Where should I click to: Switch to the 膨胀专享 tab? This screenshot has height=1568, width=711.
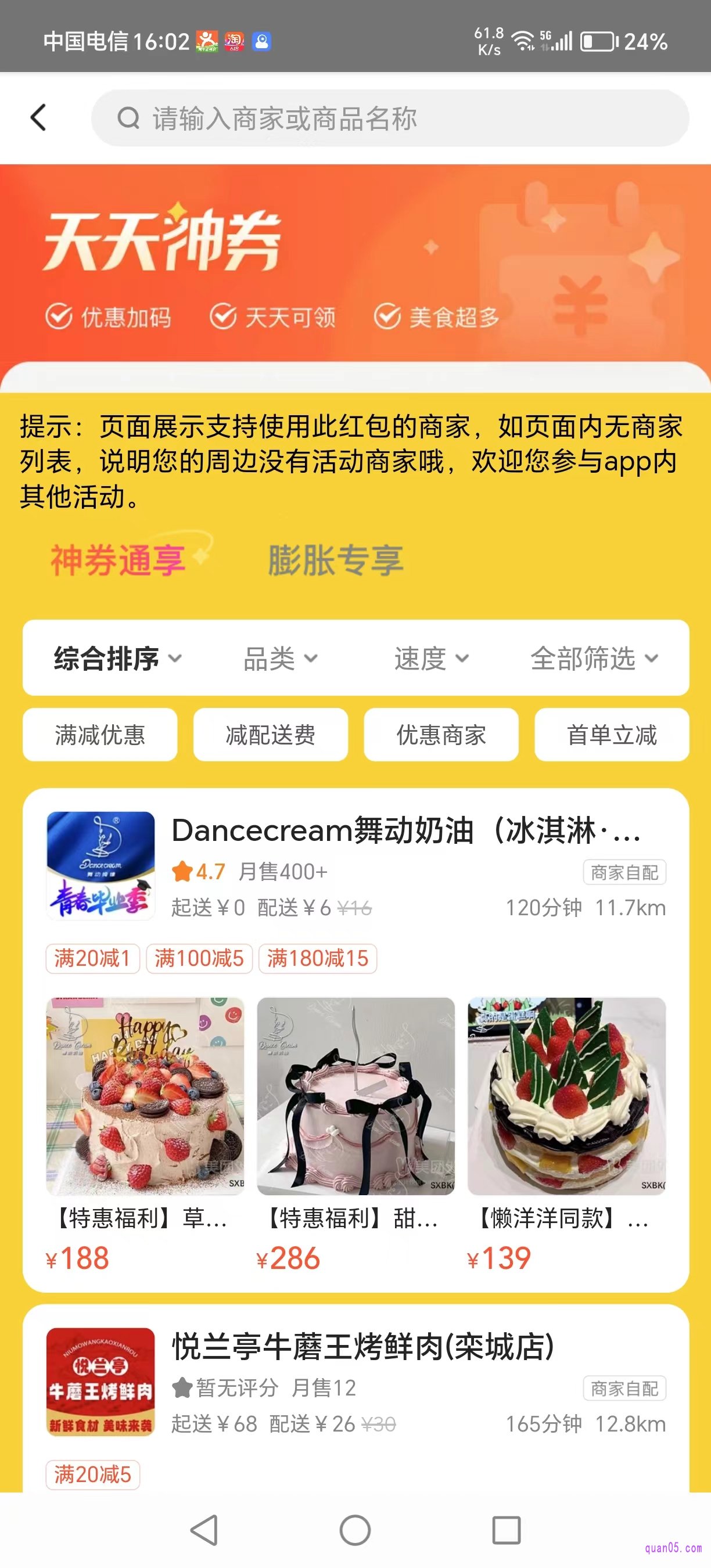coord(335,560)
